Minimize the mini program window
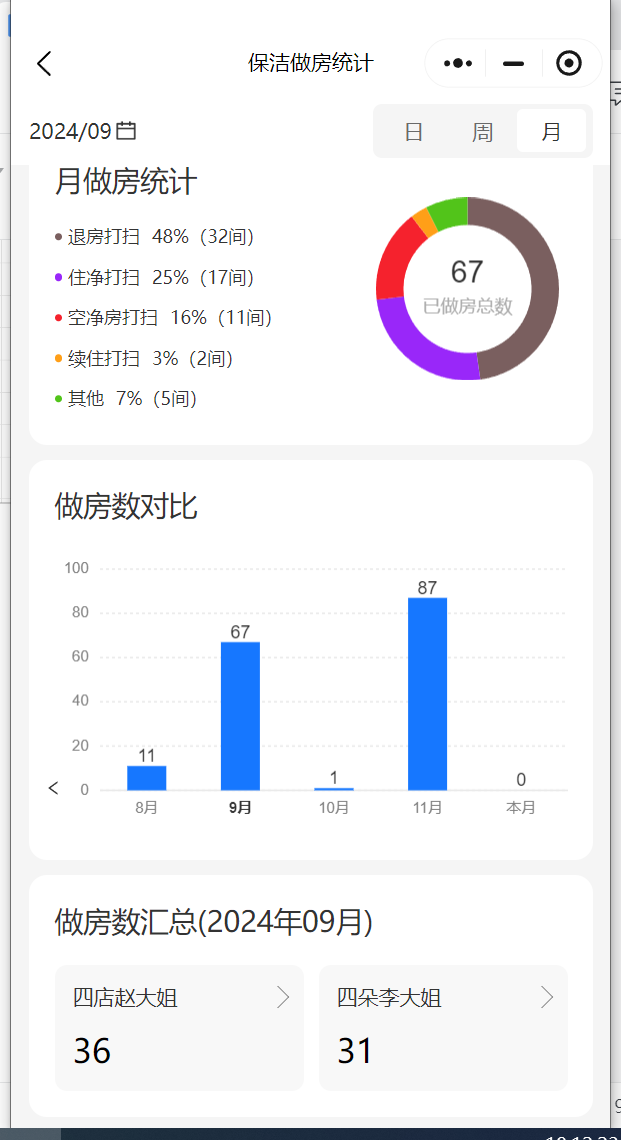The width and height of the screenshot is (621, 1140). (513, 63)
